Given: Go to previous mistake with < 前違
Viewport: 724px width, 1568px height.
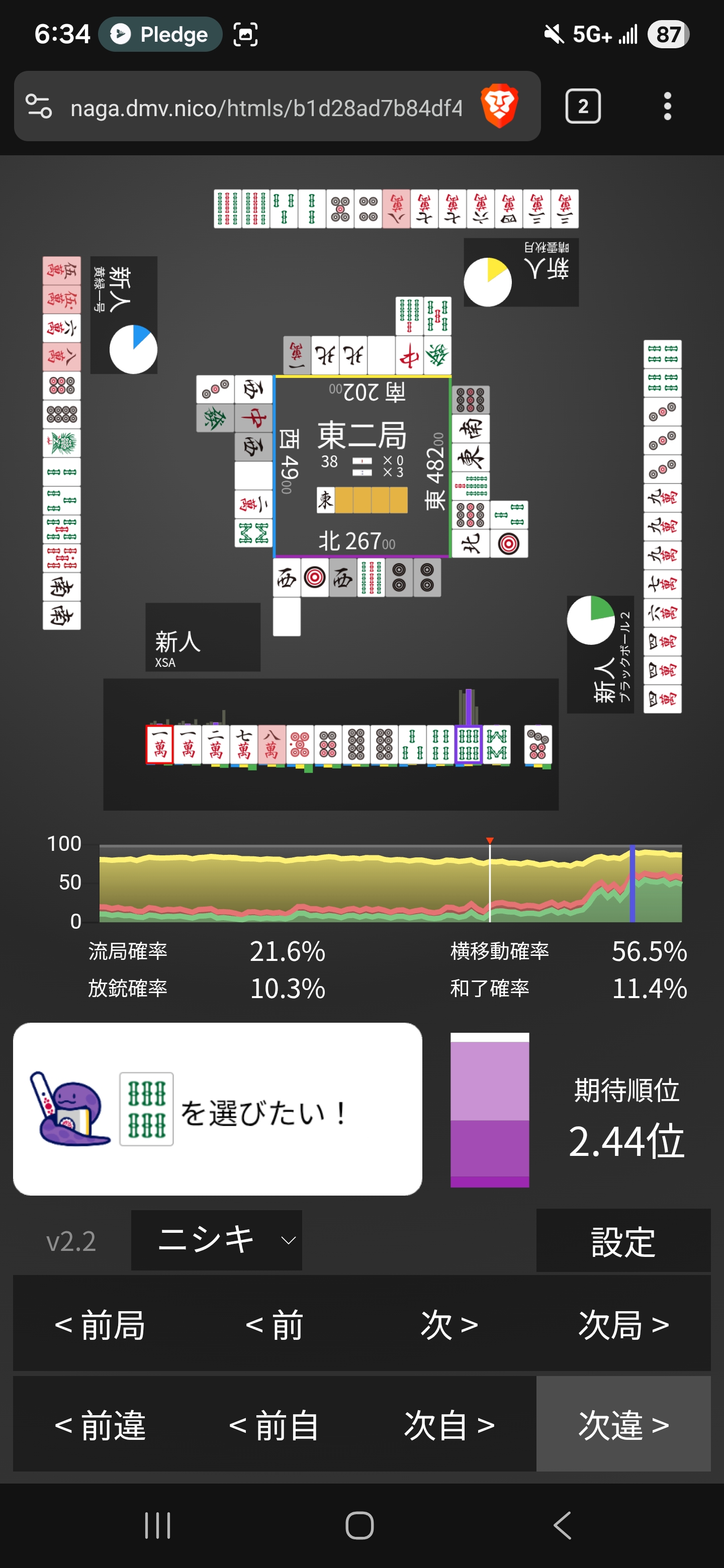Looking at the screenshot, I should [100, 1425].
